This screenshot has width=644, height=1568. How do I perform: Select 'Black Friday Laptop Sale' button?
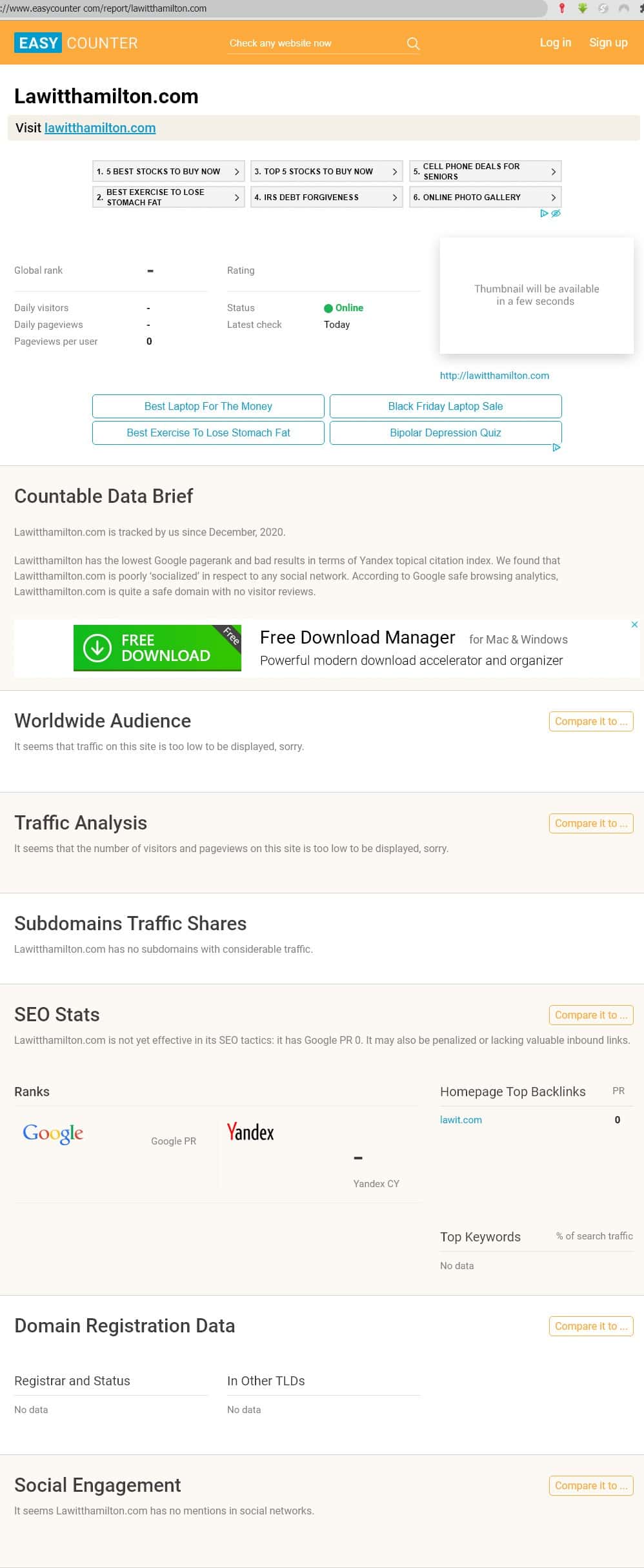(445, 406)
